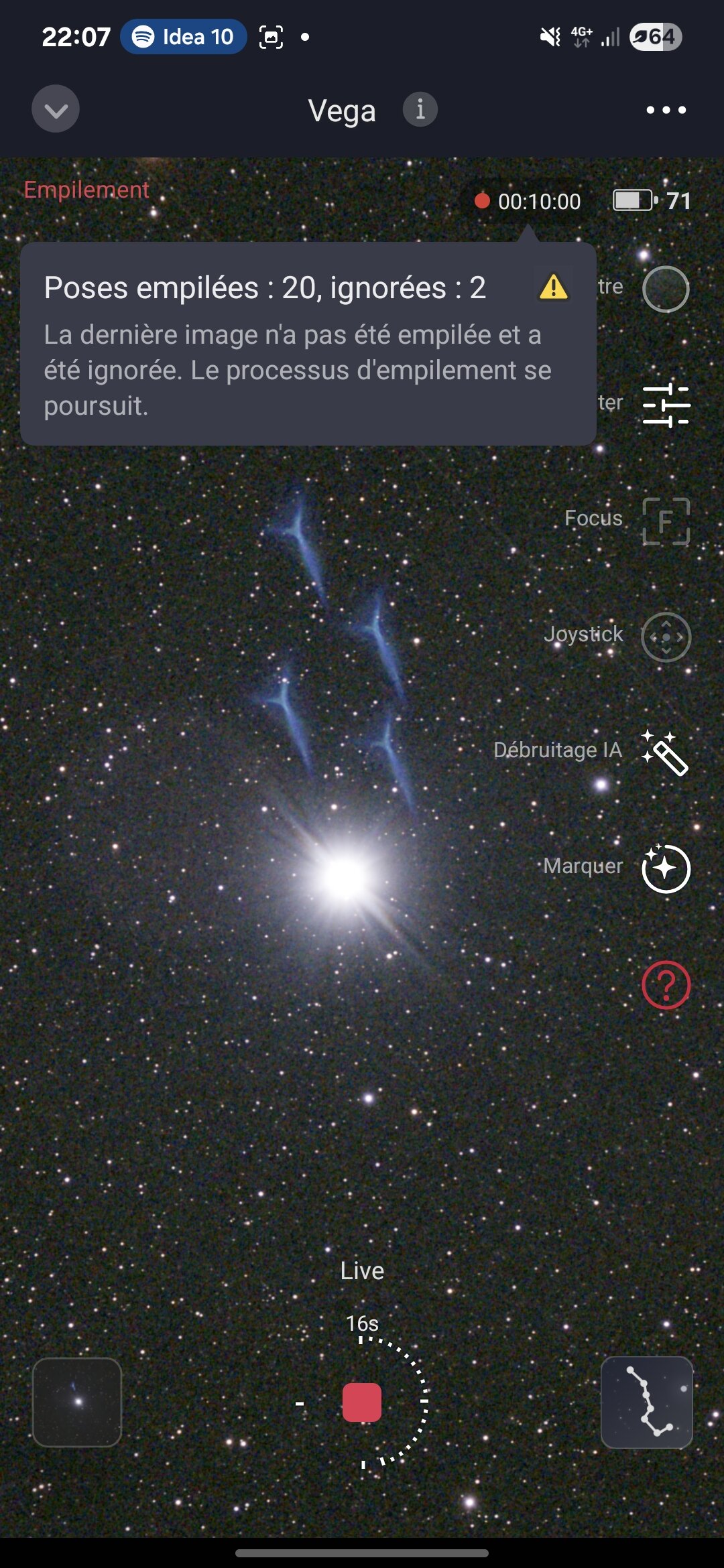Open the red help question mark

coord(666,984)
